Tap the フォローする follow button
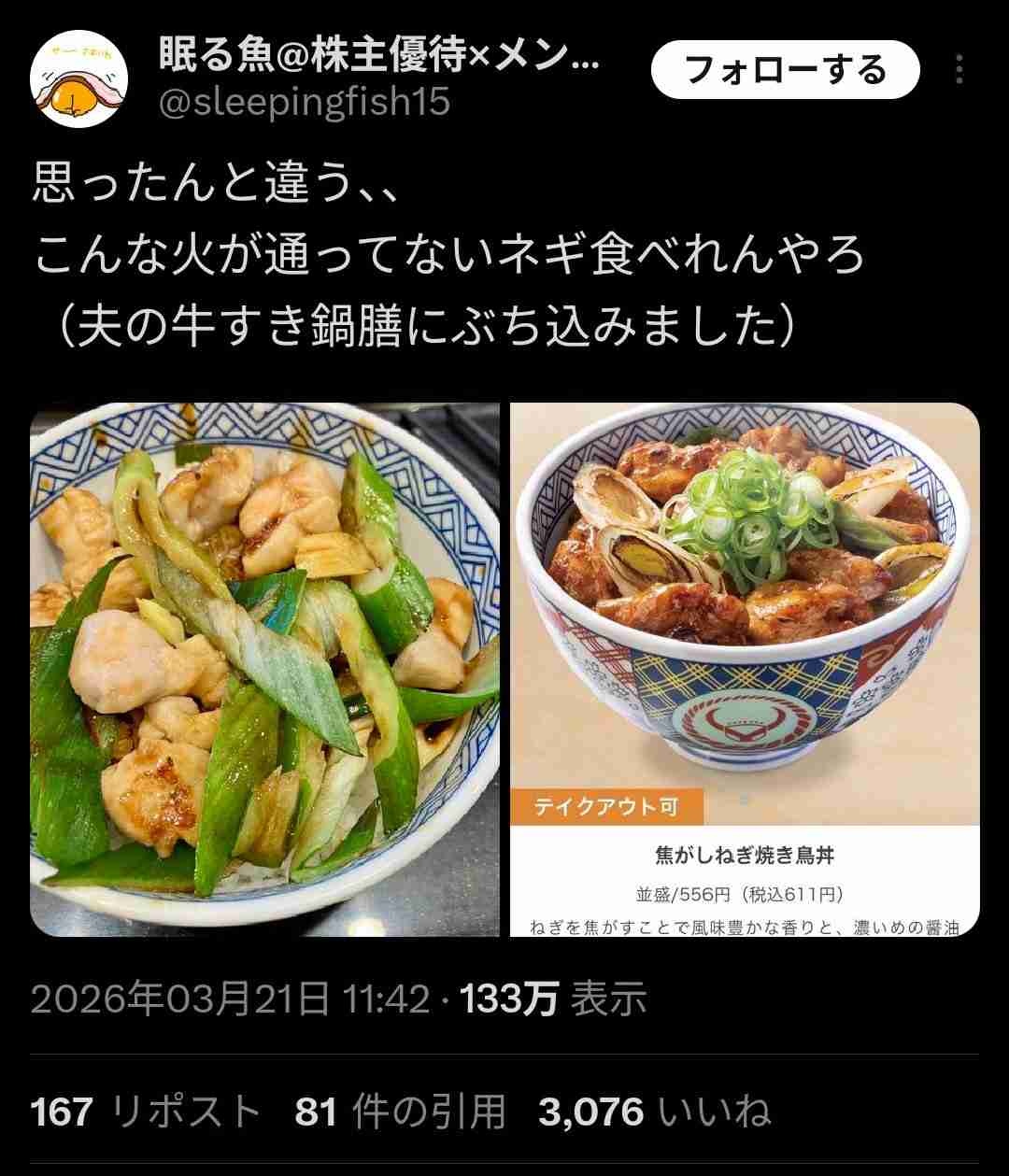Image resolution: width=1009 pixels, height=1176 pixels. point(785,70)
